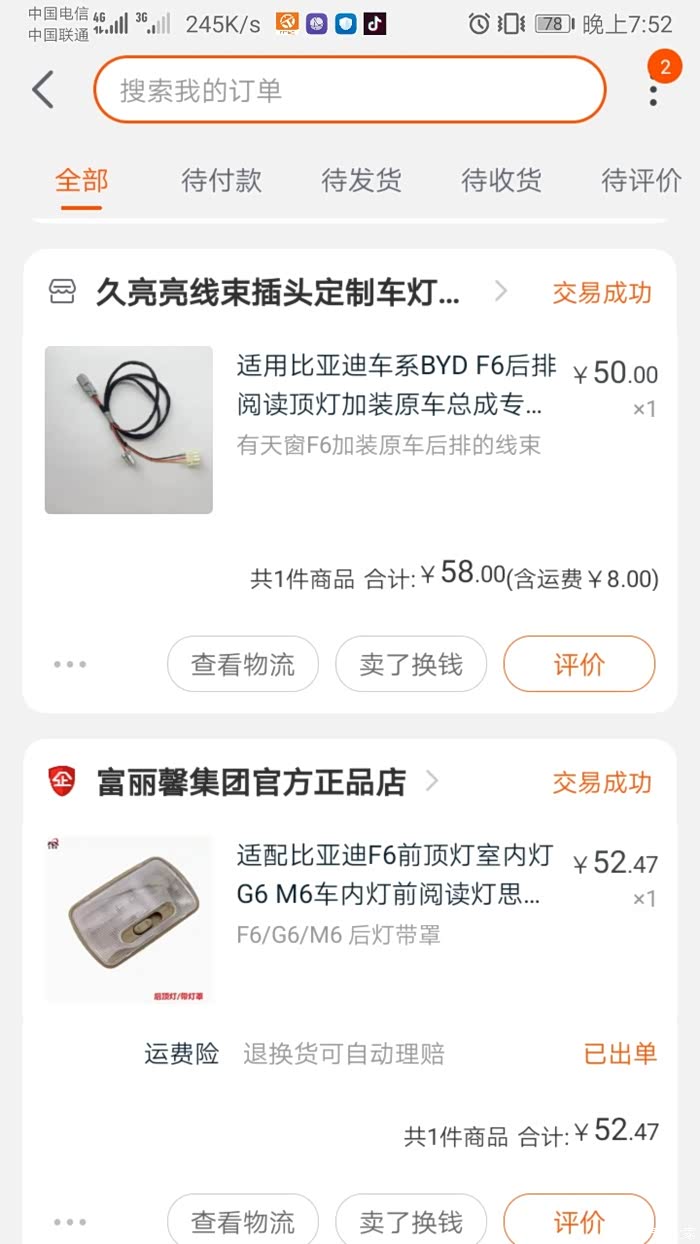
Task: Show more options for the ¥58.00 order
Action: point(70,664)
